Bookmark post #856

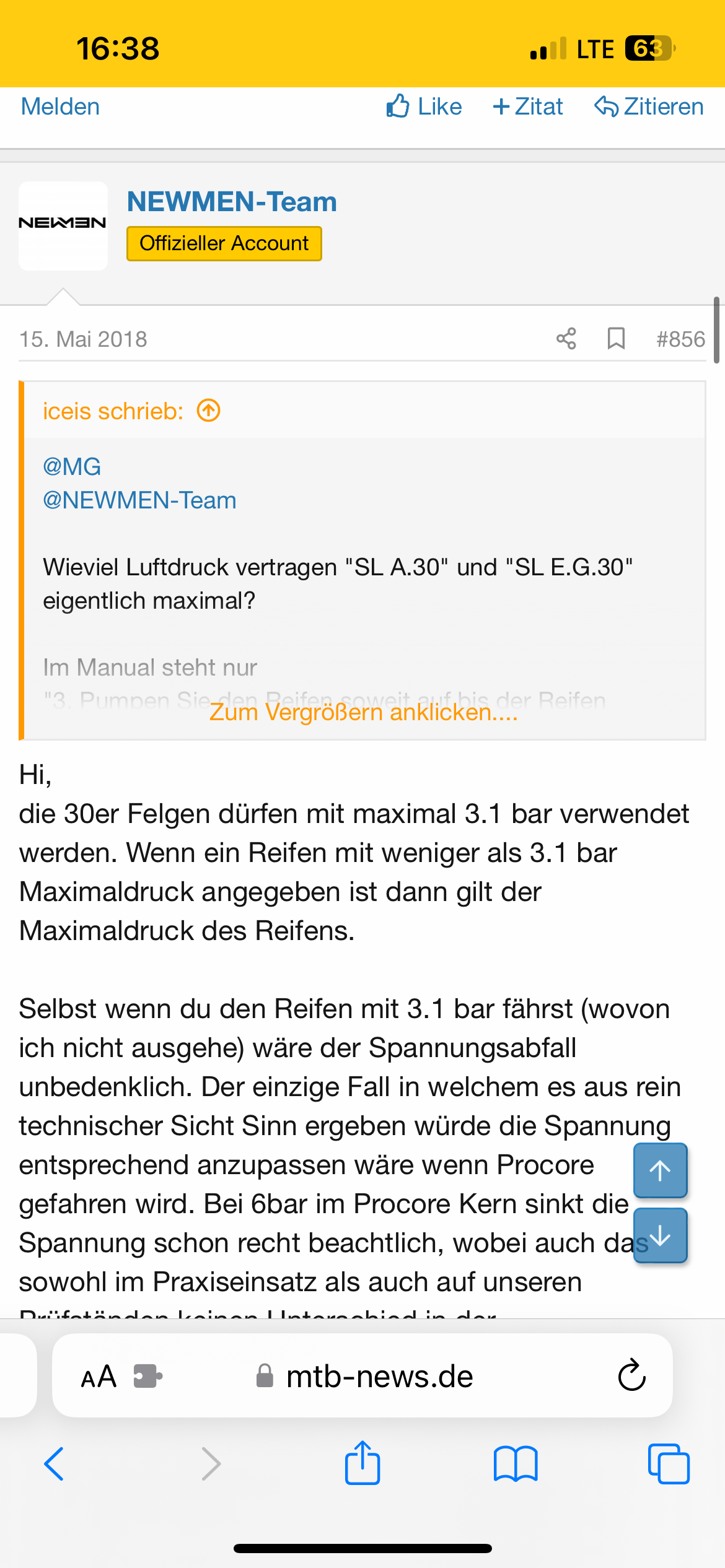[615, 339]
